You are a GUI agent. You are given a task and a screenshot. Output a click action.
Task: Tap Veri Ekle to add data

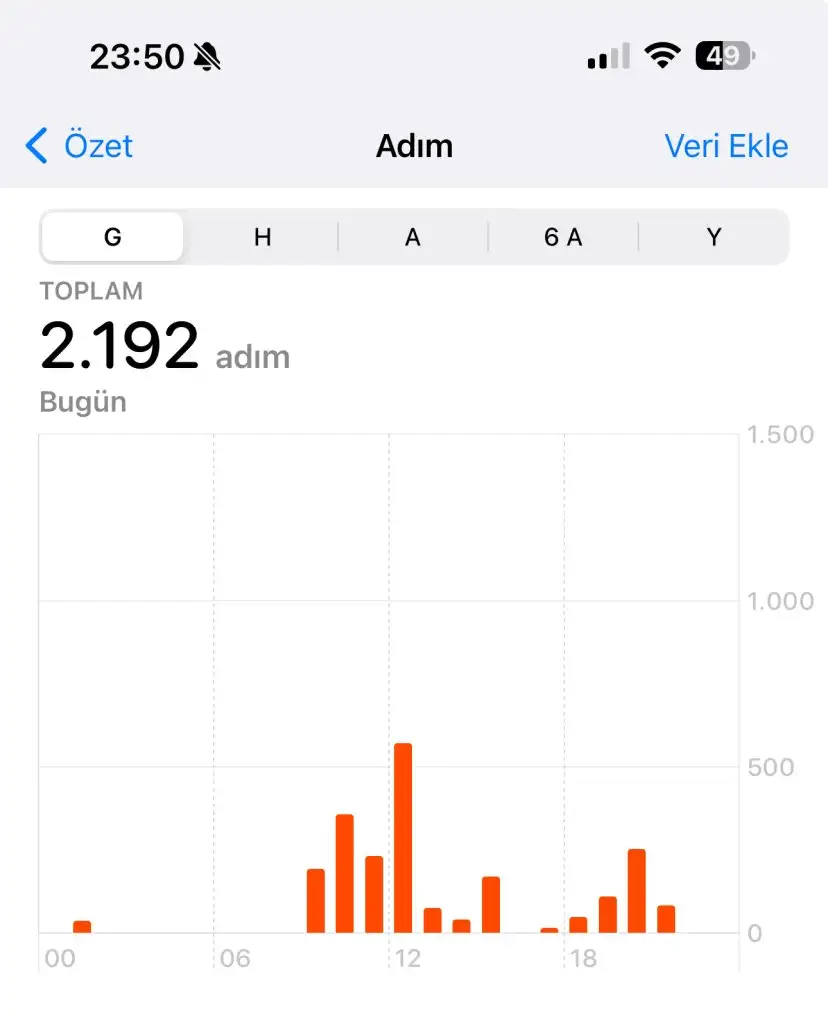[x=726, y=146]
